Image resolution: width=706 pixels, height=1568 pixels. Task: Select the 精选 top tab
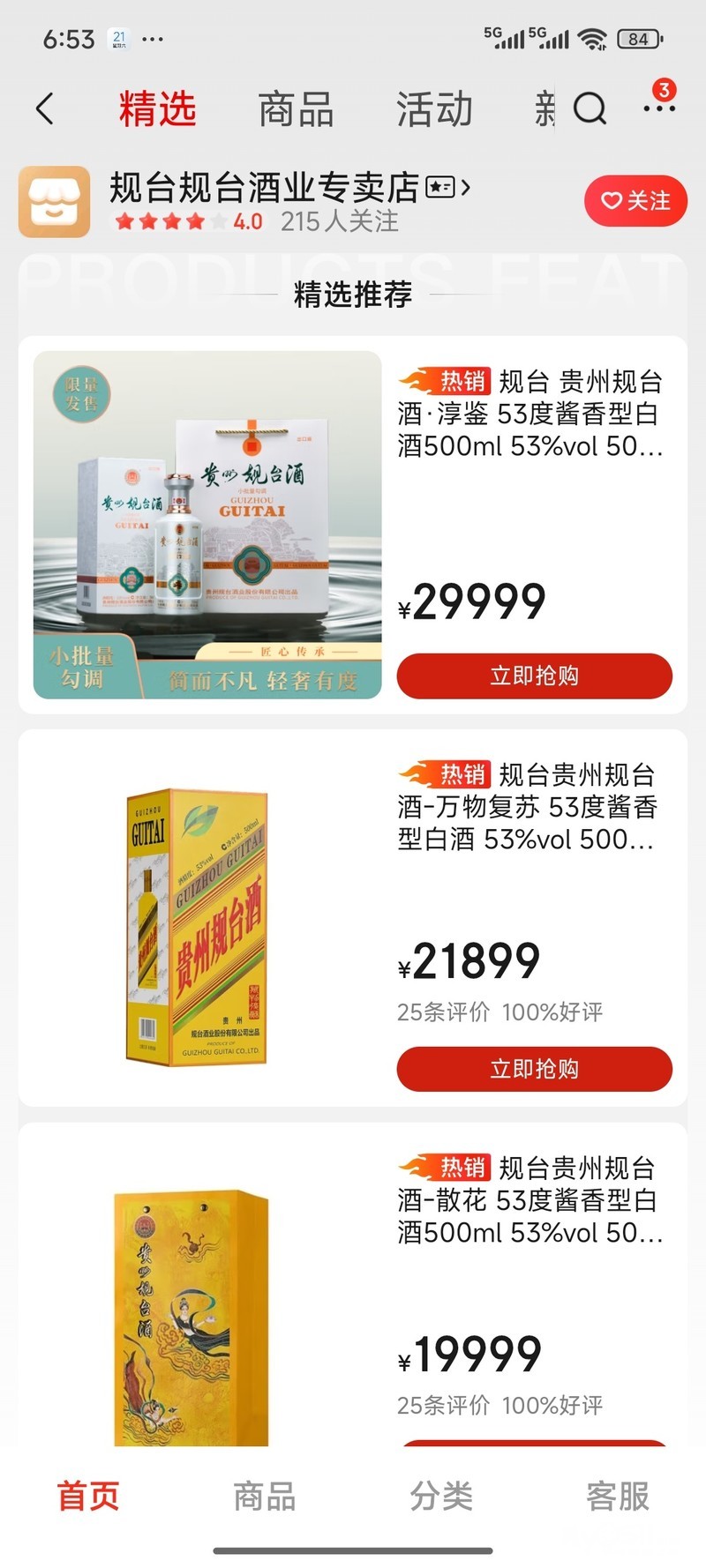click(x=157, y=109)
